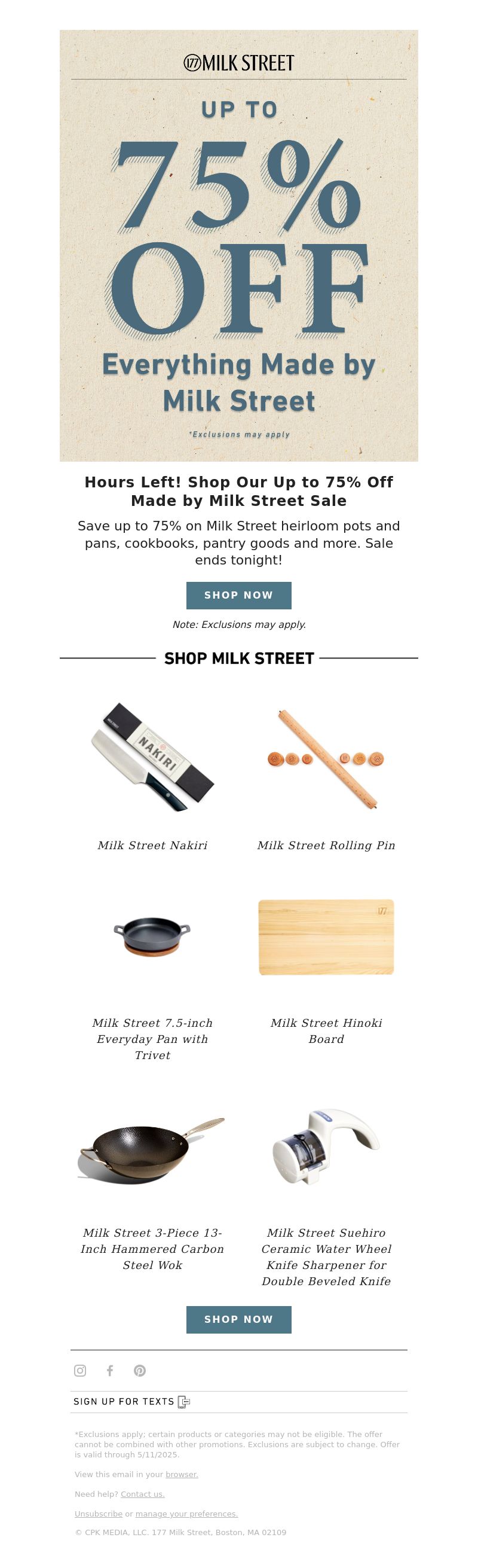Image resolution: width=478 pixels, height=1568 pixels.
Task: Sign up for texts
Action: point(131,1401)
